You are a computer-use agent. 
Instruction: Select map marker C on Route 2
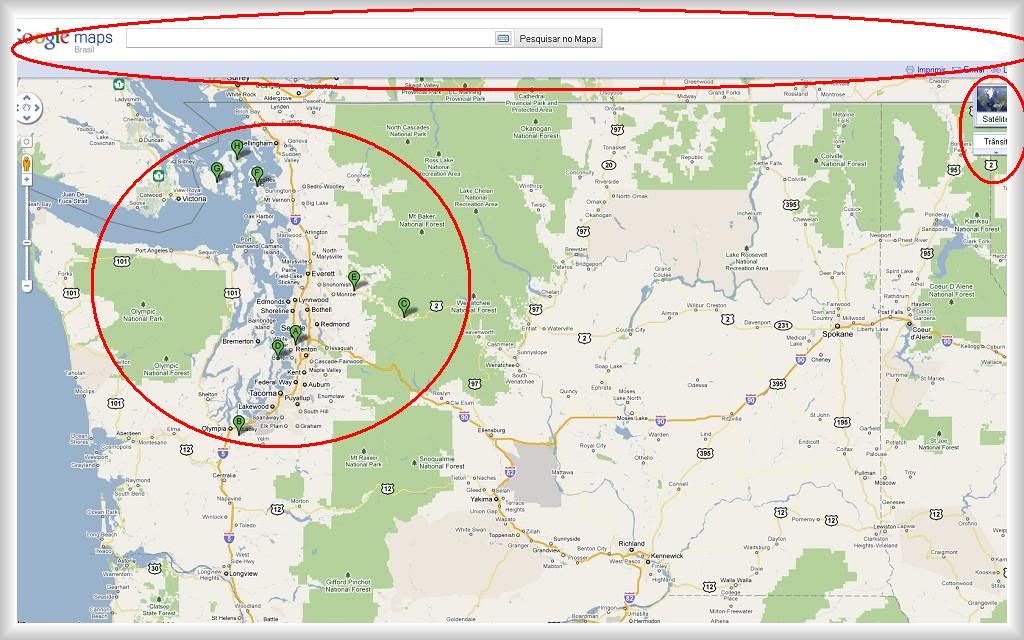(x=404, y=305)
